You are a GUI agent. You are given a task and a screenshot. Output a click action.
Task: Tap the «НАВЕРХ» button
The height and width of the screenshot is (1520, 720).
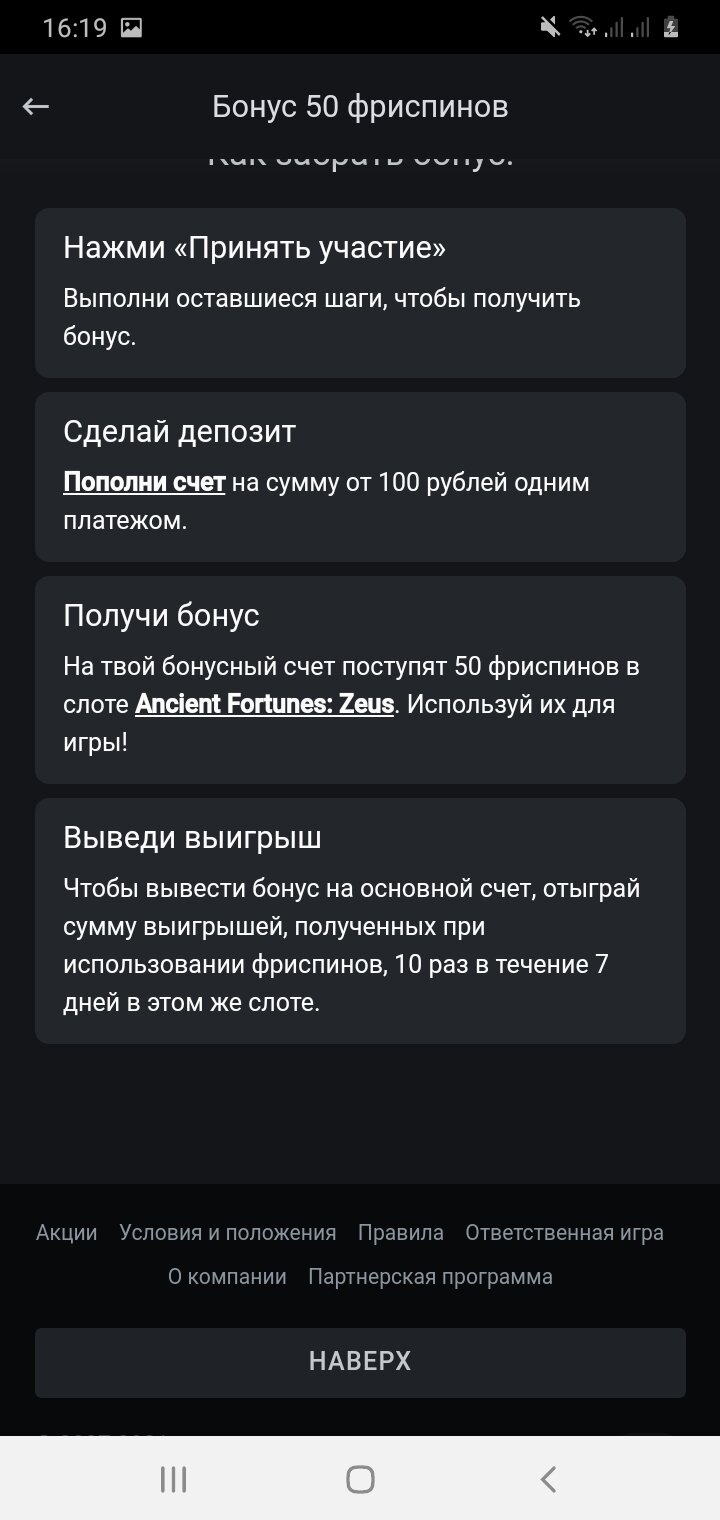coord(360,1362)
